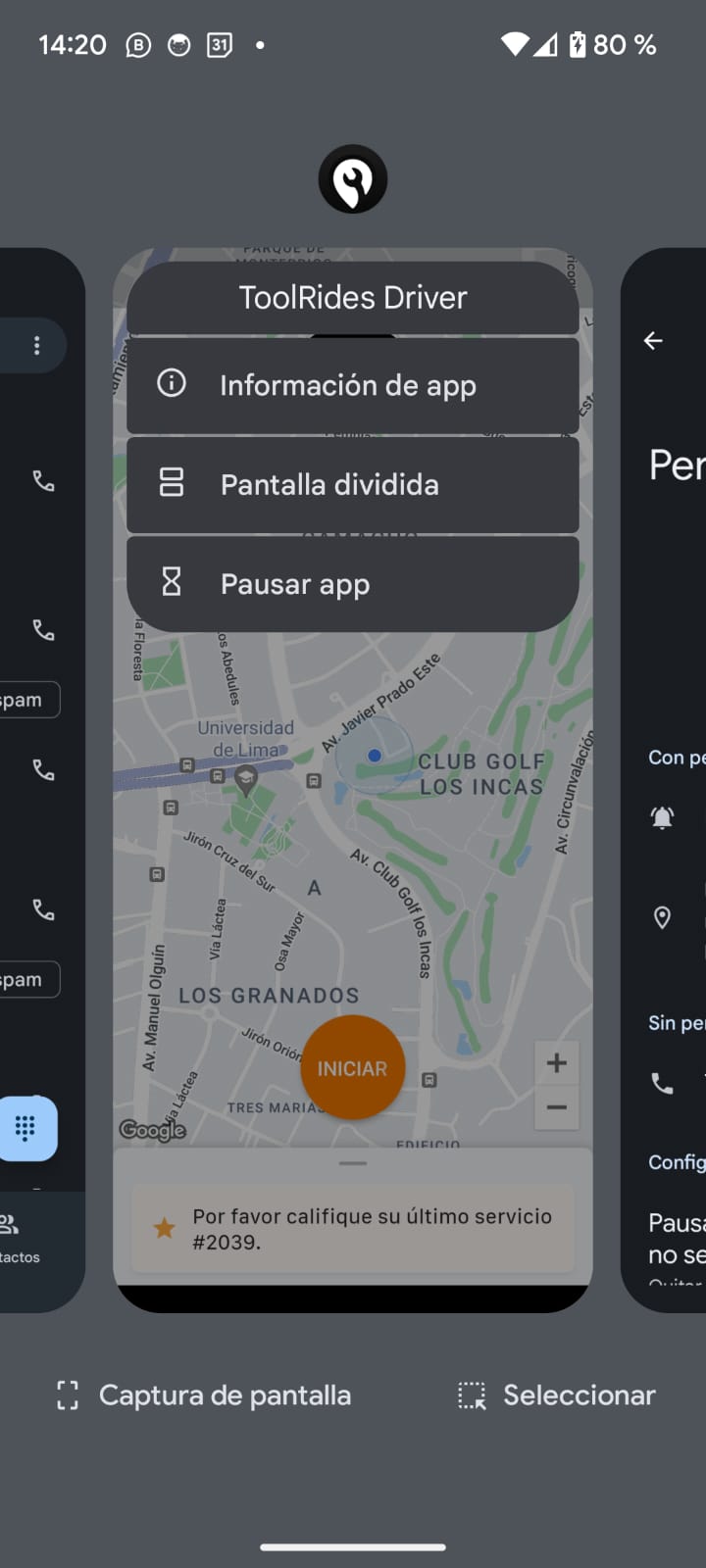The image size is (706, 1568).
Task: Switch to the permissions settings card
Action: pos(663,779)
